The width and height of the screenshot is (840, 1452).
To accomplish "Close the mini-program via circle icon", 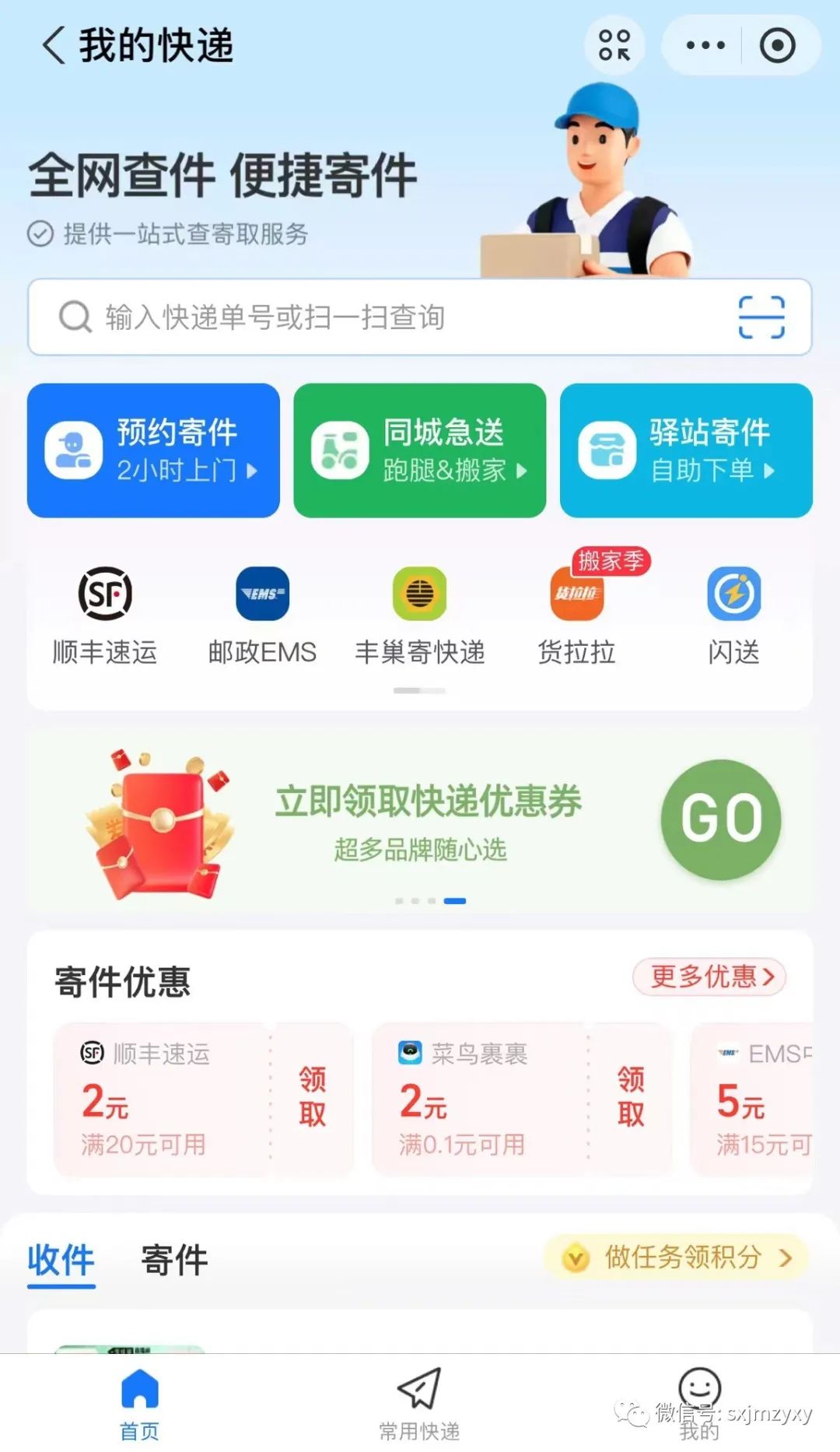I will tap(777, 45).
